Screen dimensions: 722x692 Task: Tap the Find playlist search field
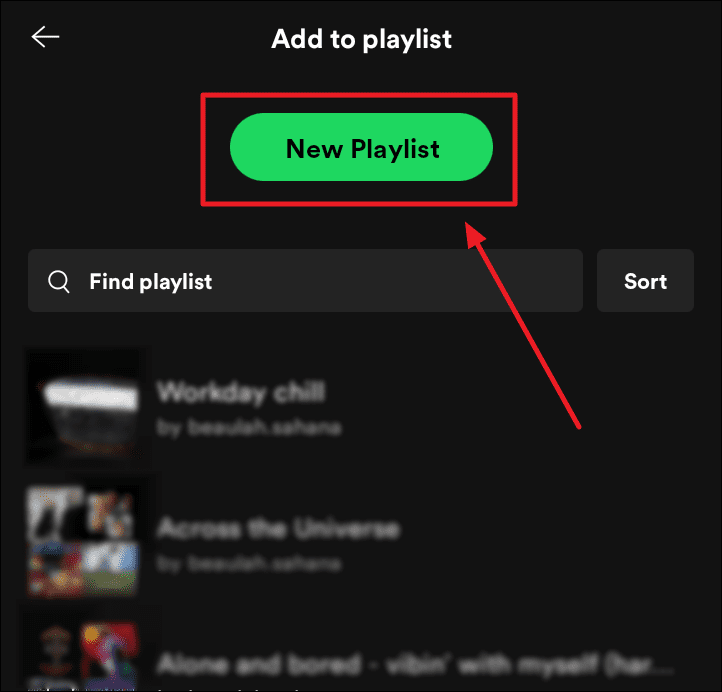[x=305, y=282]
